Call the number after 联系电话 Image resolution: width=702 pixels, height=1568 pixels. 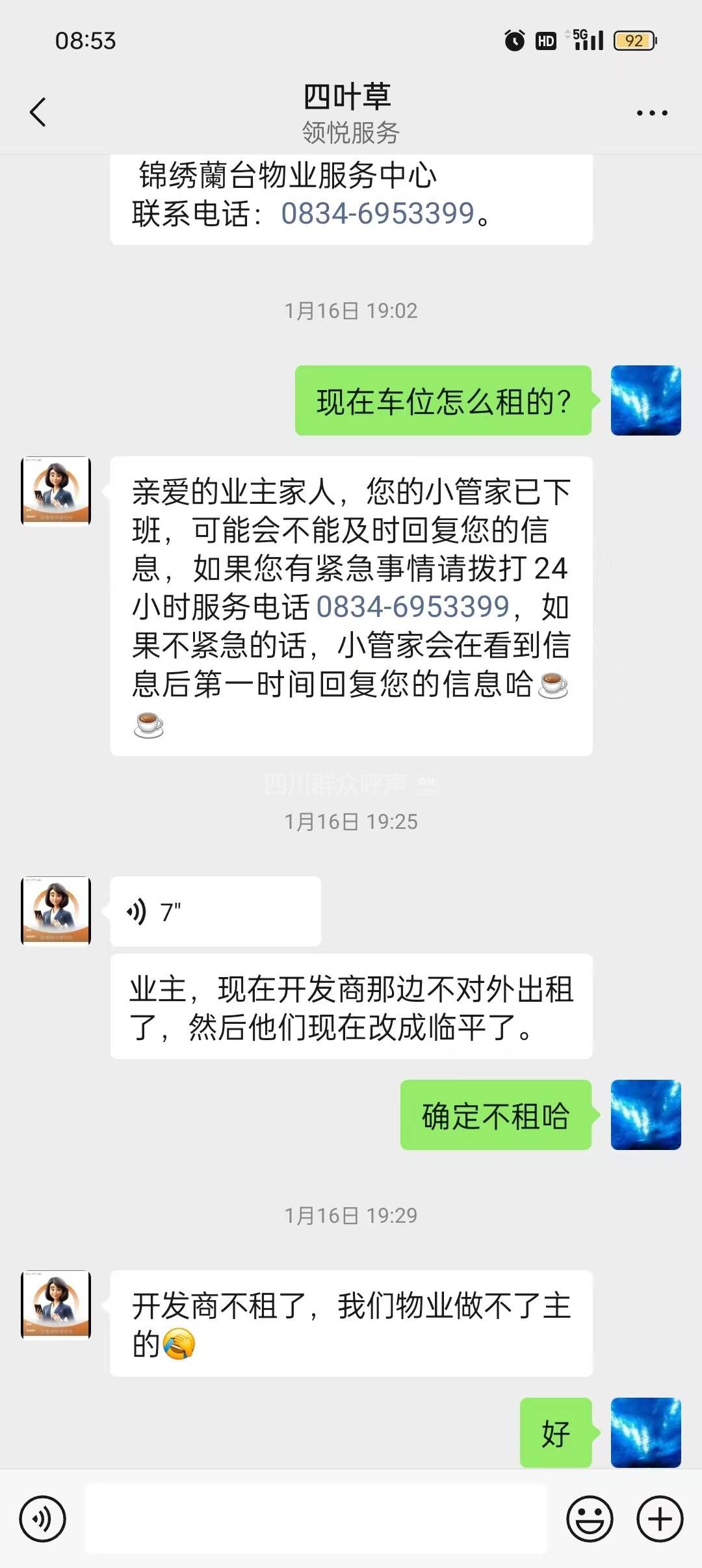click(378, 214)
